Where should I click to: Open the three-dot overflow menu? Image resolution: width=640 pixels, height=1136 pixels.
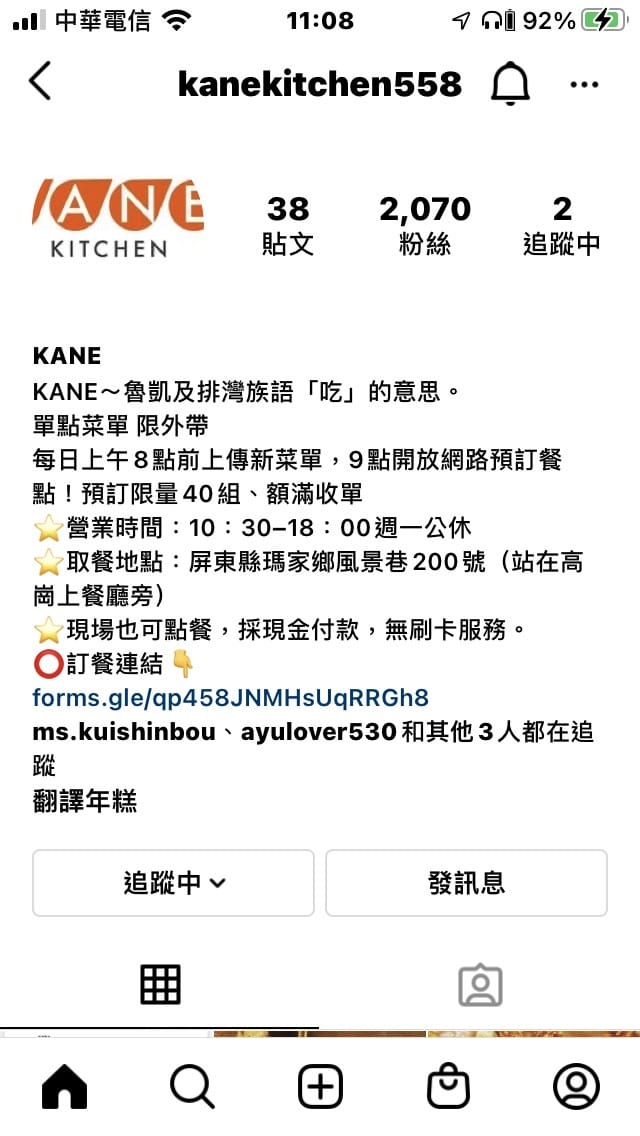point(584,85)
